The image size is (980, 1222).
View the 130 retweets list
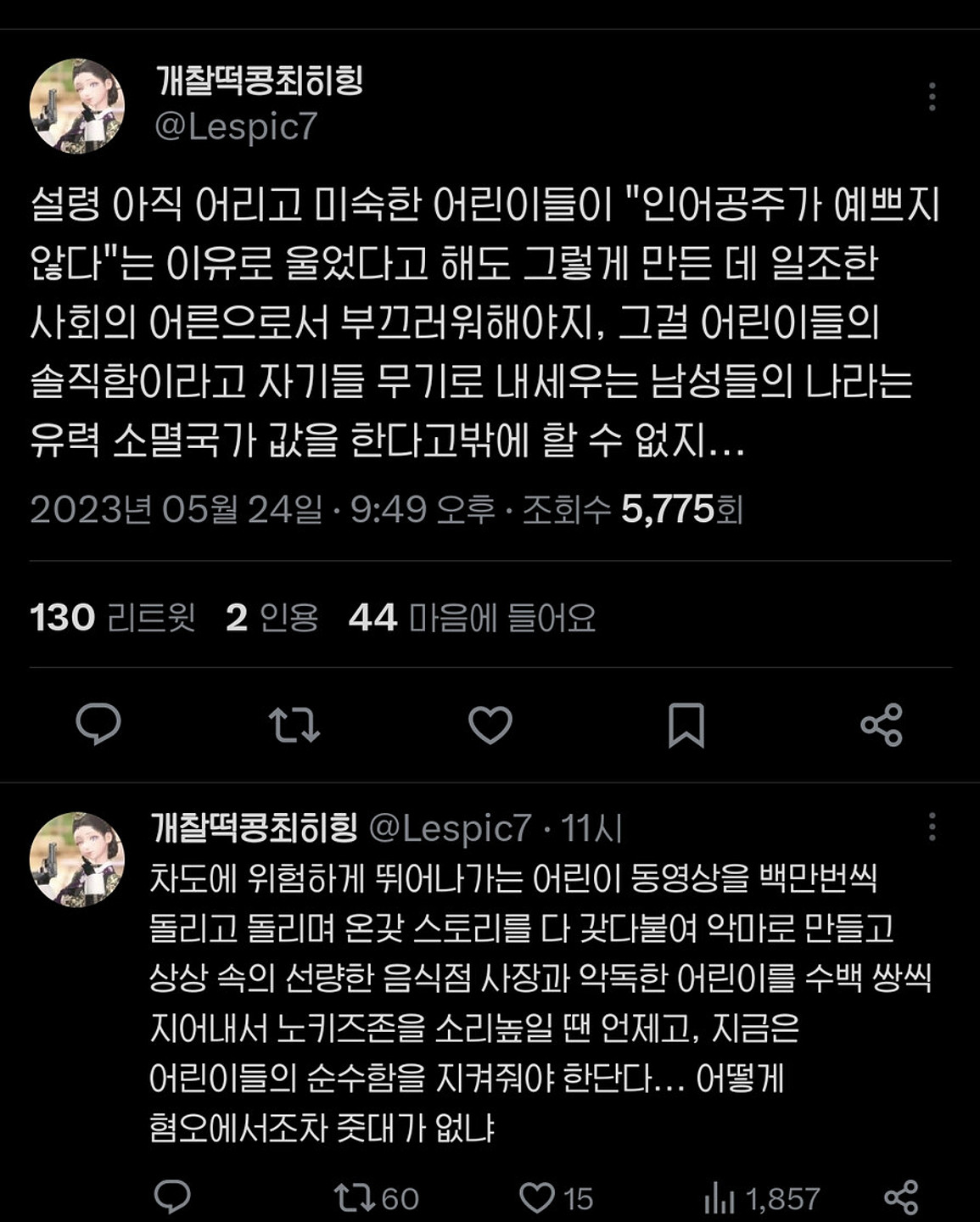pyautogui.click(x=113, y=617)
